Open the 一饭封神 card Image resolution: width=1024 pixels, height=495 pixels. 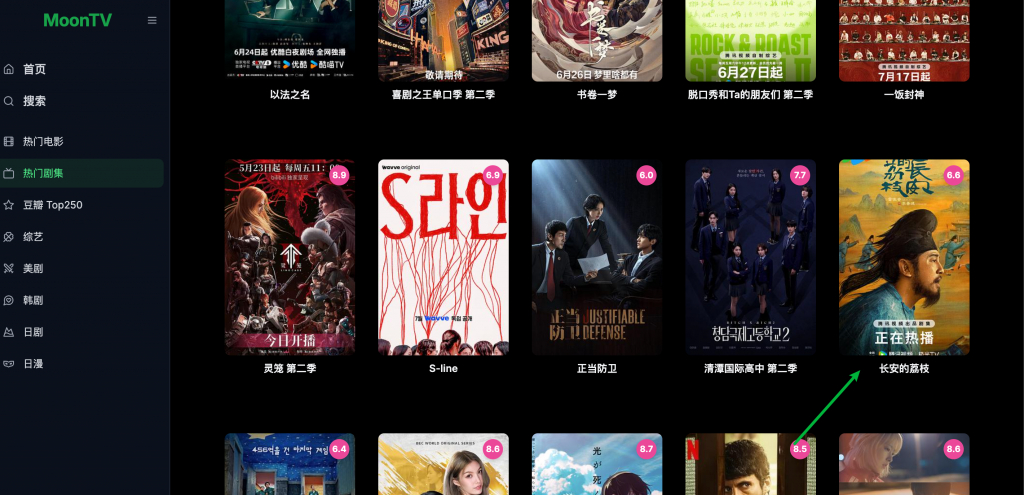[903, 40]
